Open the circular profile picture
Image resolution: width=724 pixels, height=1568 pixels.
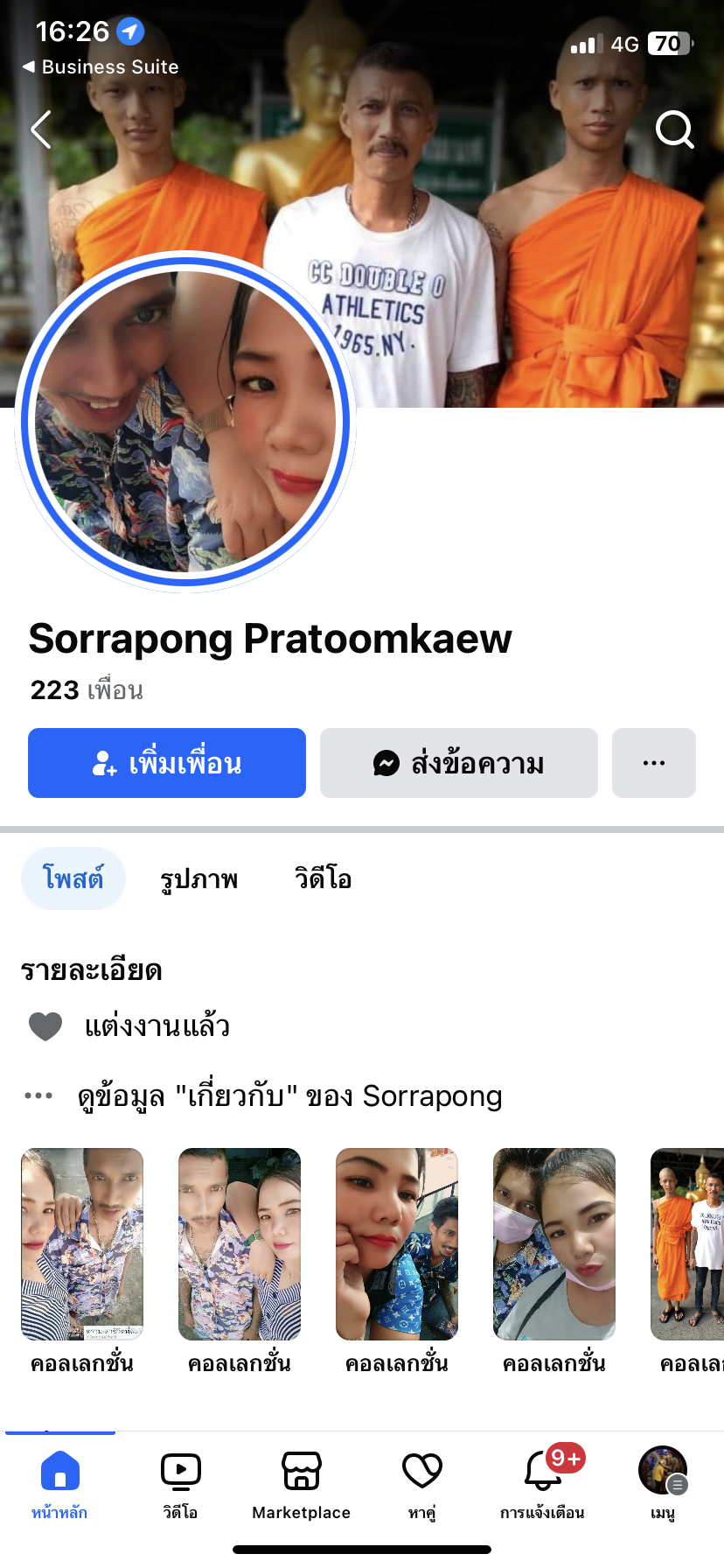[185, 422]
